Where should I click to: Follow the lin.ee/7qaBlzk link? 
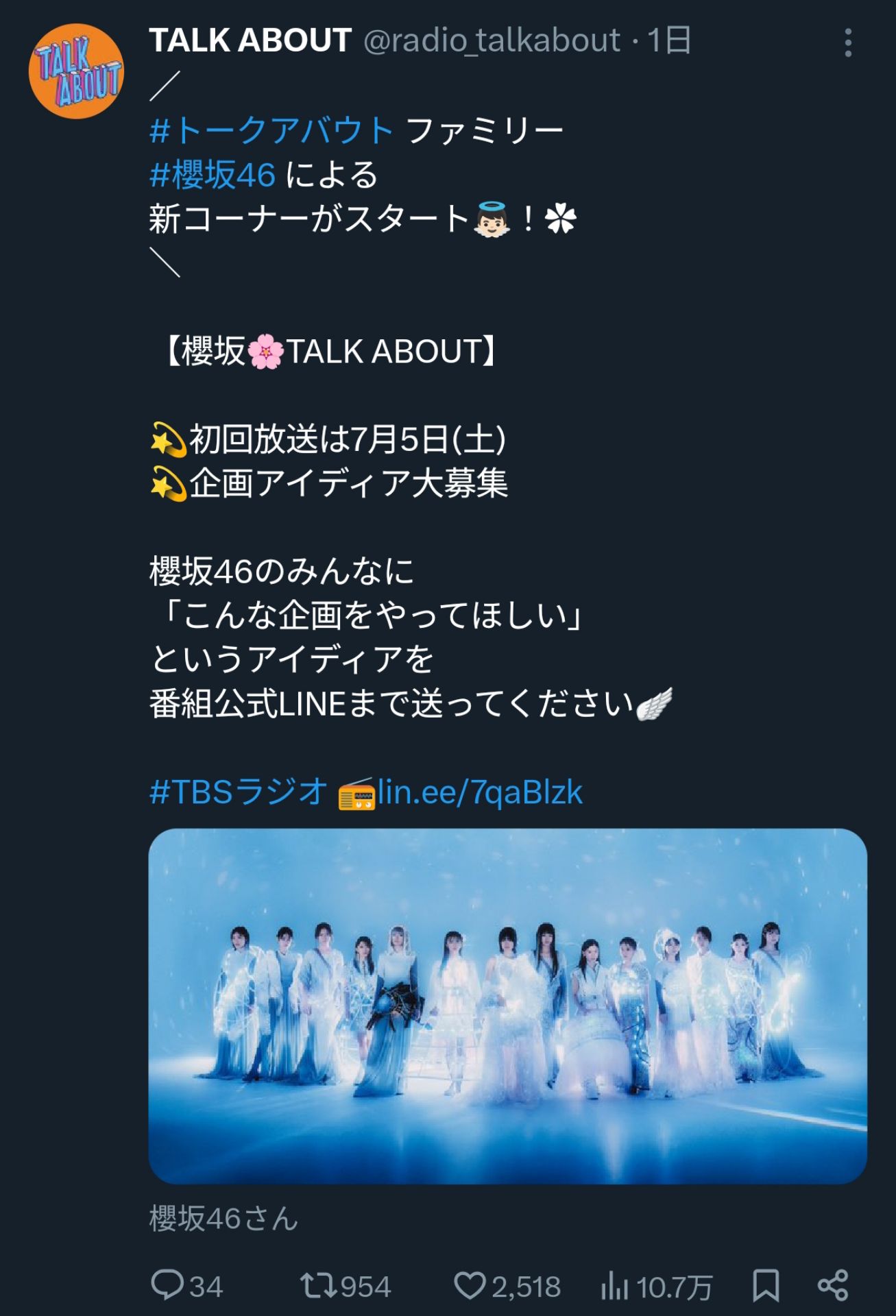coord(480,792)
